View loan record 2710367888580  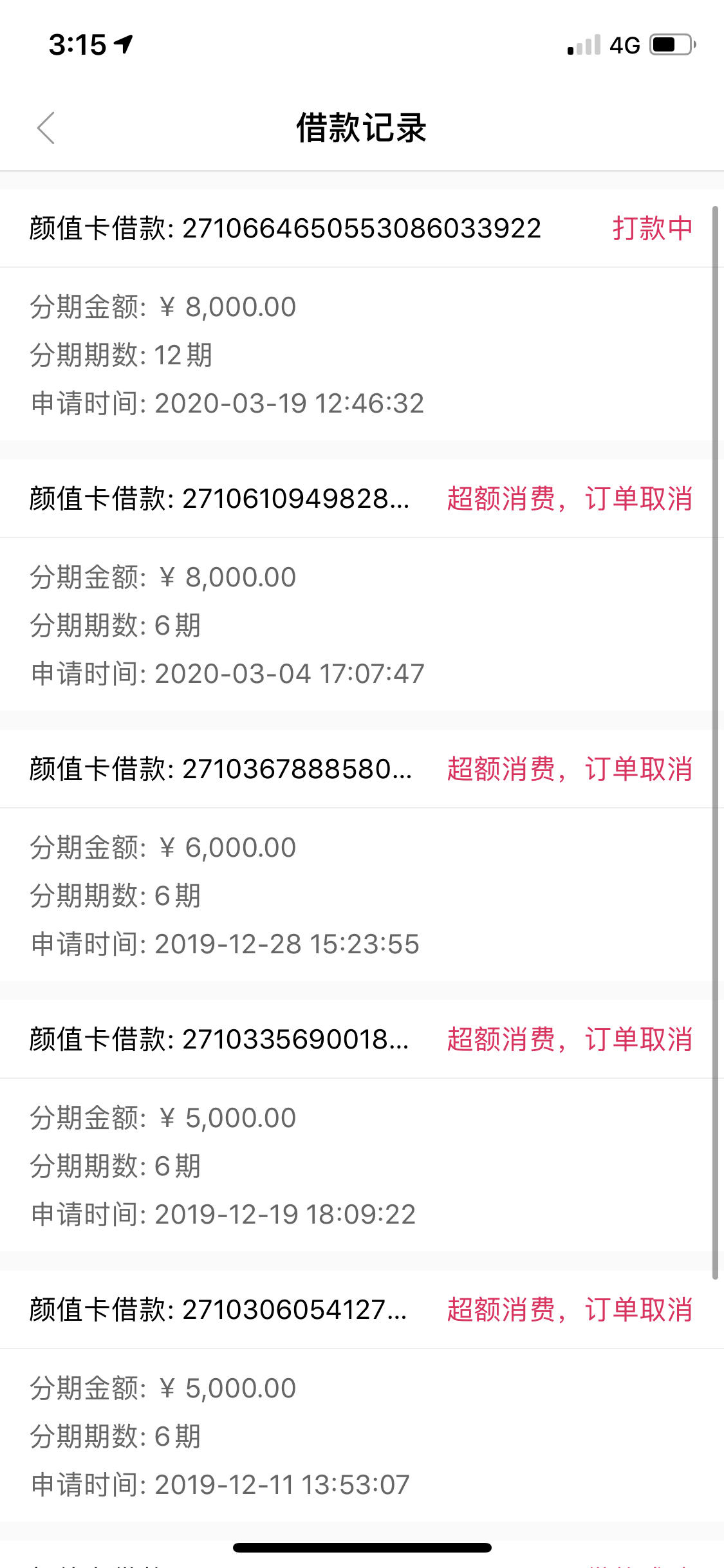[362, 855]
